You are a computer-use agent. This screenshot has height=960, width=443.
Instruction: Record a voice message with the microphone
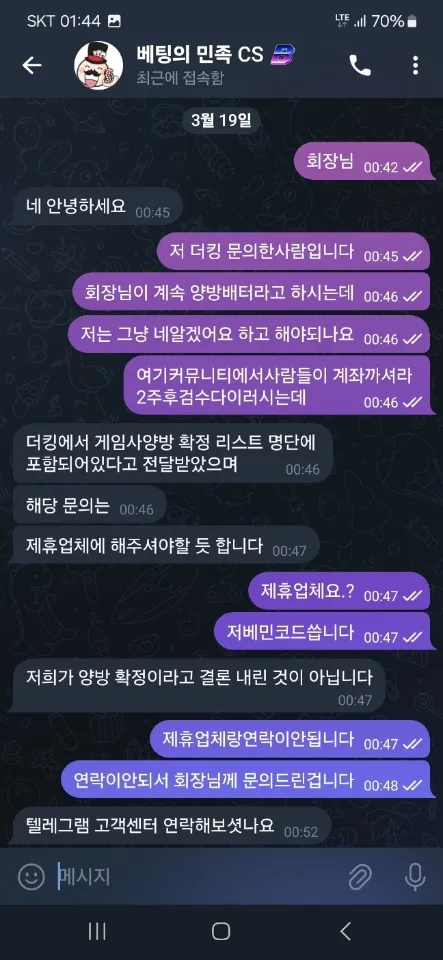point(415,877)
